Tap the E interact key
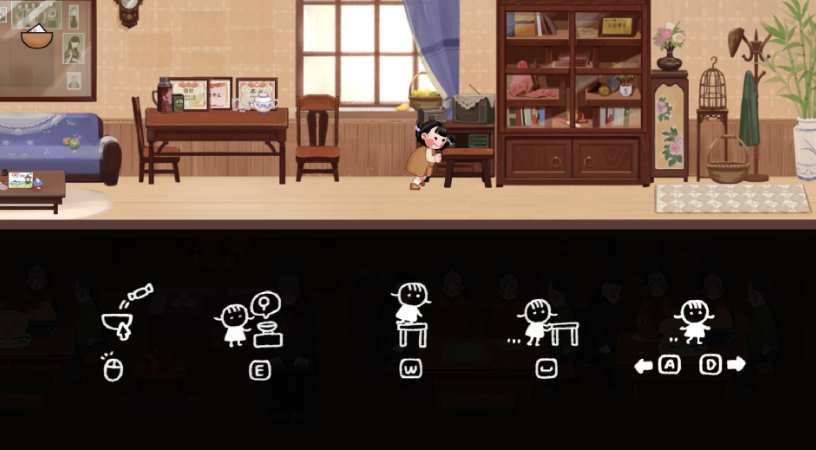Image resolution: width=816 pixels, height=450 pixels. [x=260, y=370]
